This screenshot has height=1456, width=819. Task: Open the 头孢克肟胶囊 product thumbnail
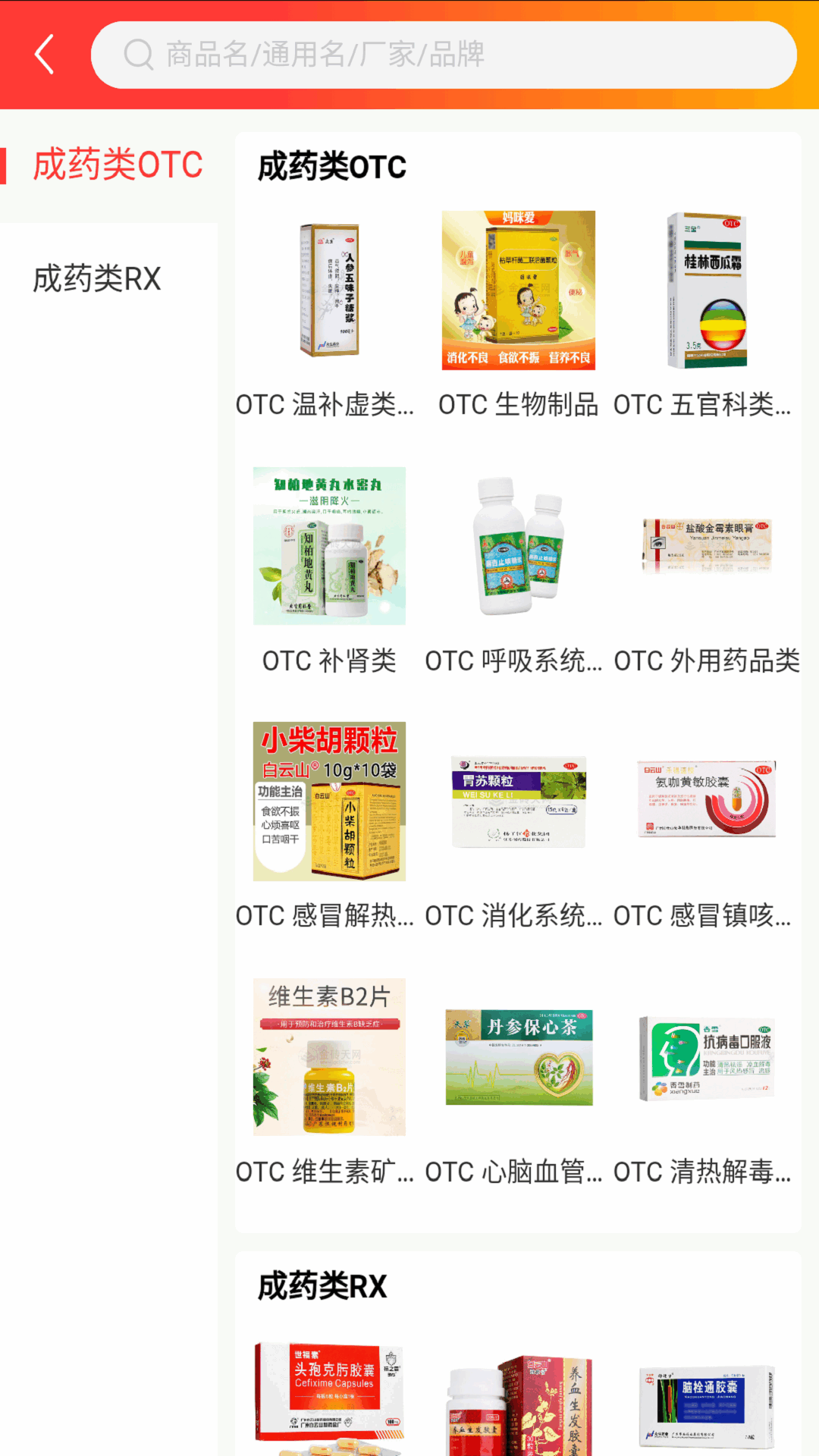pos(329,1395)
